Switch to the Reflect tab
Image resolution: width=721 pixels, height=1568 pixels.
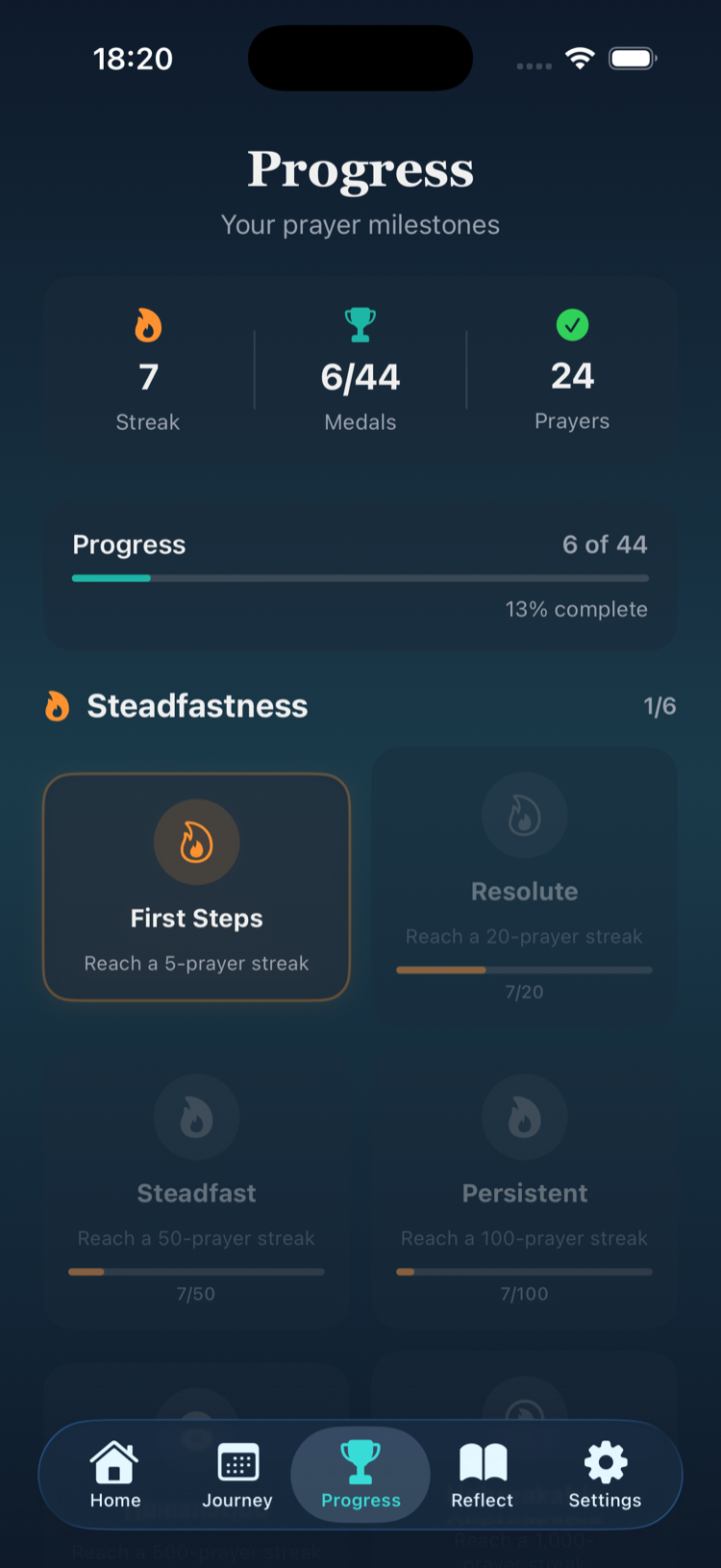pos(482,1475)
